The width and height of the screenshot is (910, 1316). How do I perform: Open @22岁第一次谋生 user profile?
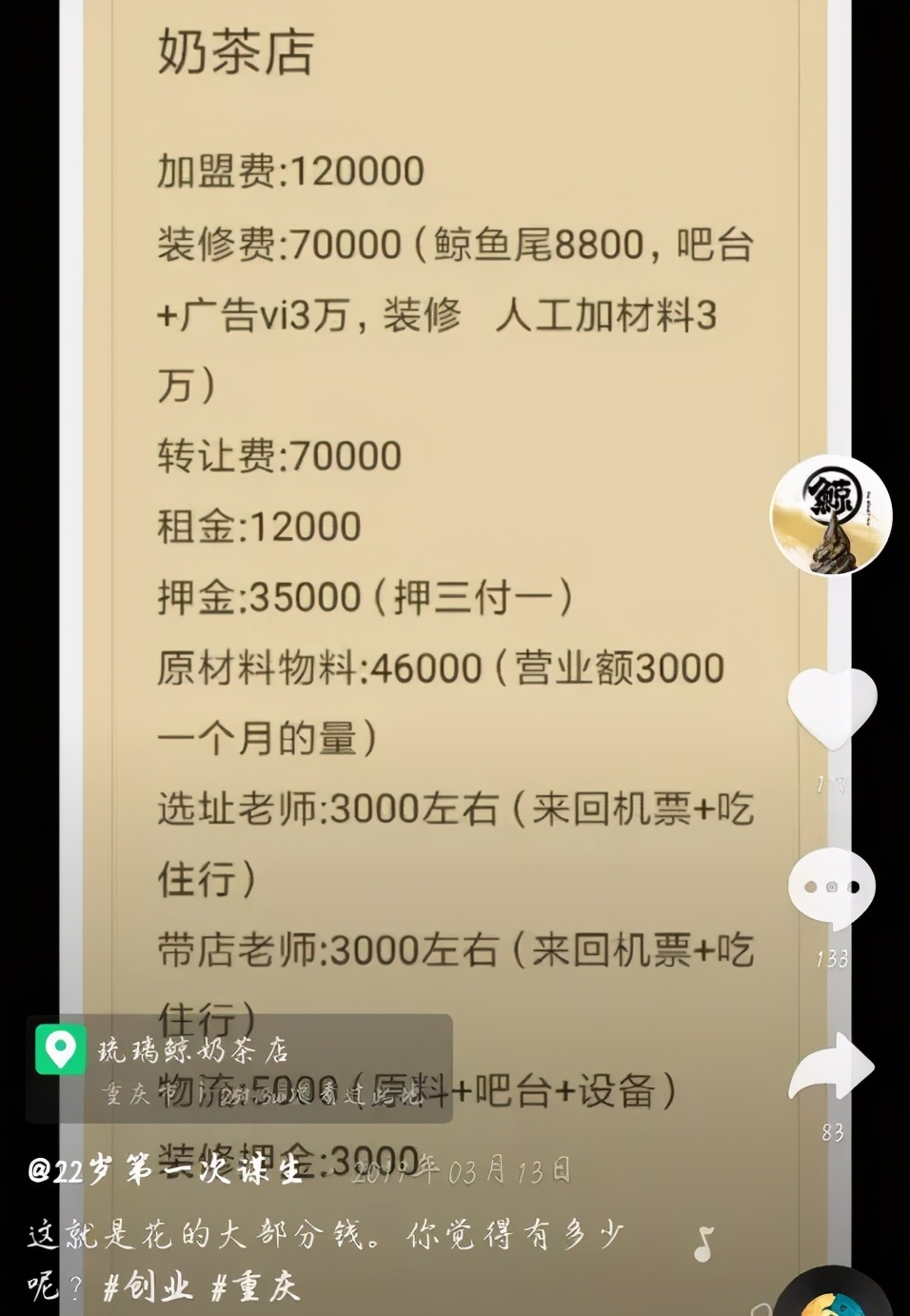(166, 1170)
